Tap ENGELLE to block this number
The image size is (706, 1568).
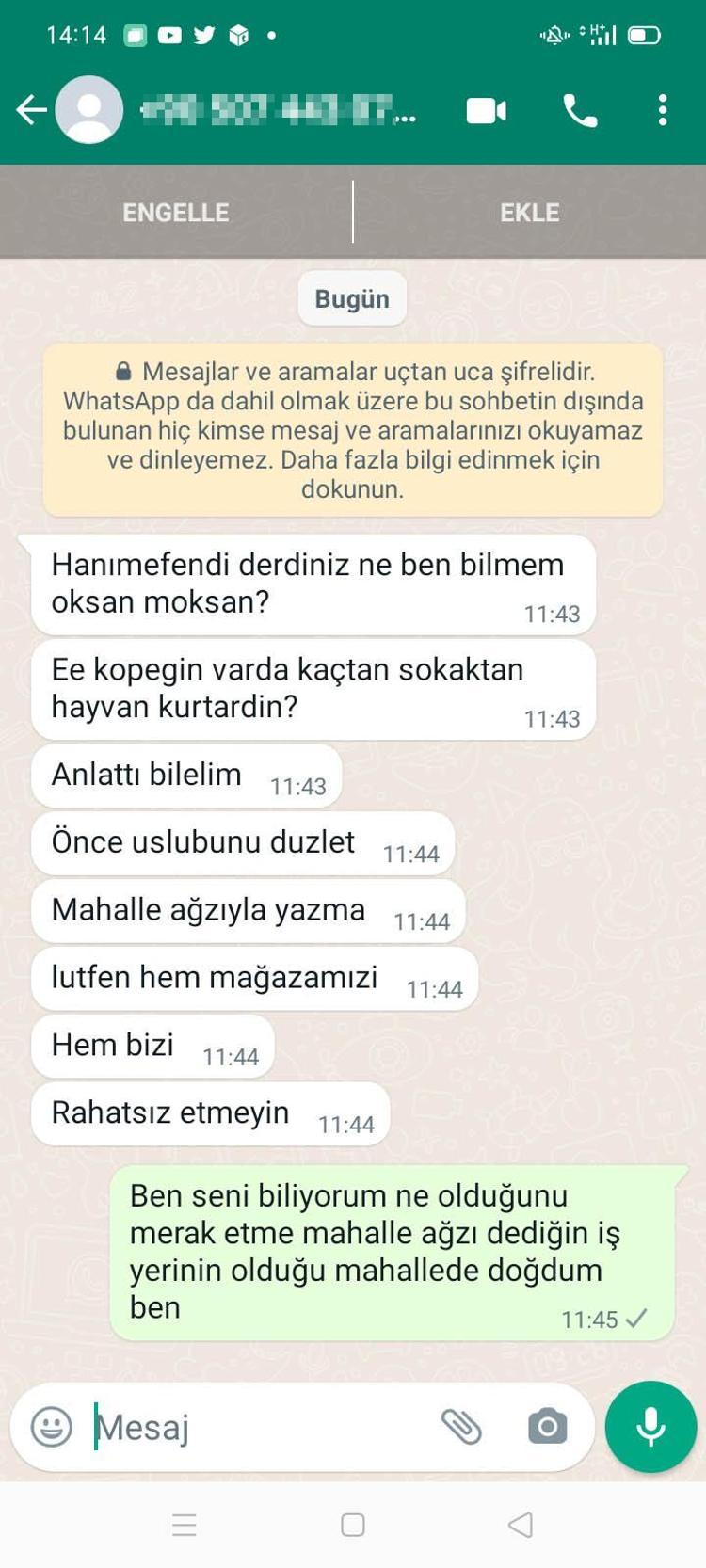[176, 213]
